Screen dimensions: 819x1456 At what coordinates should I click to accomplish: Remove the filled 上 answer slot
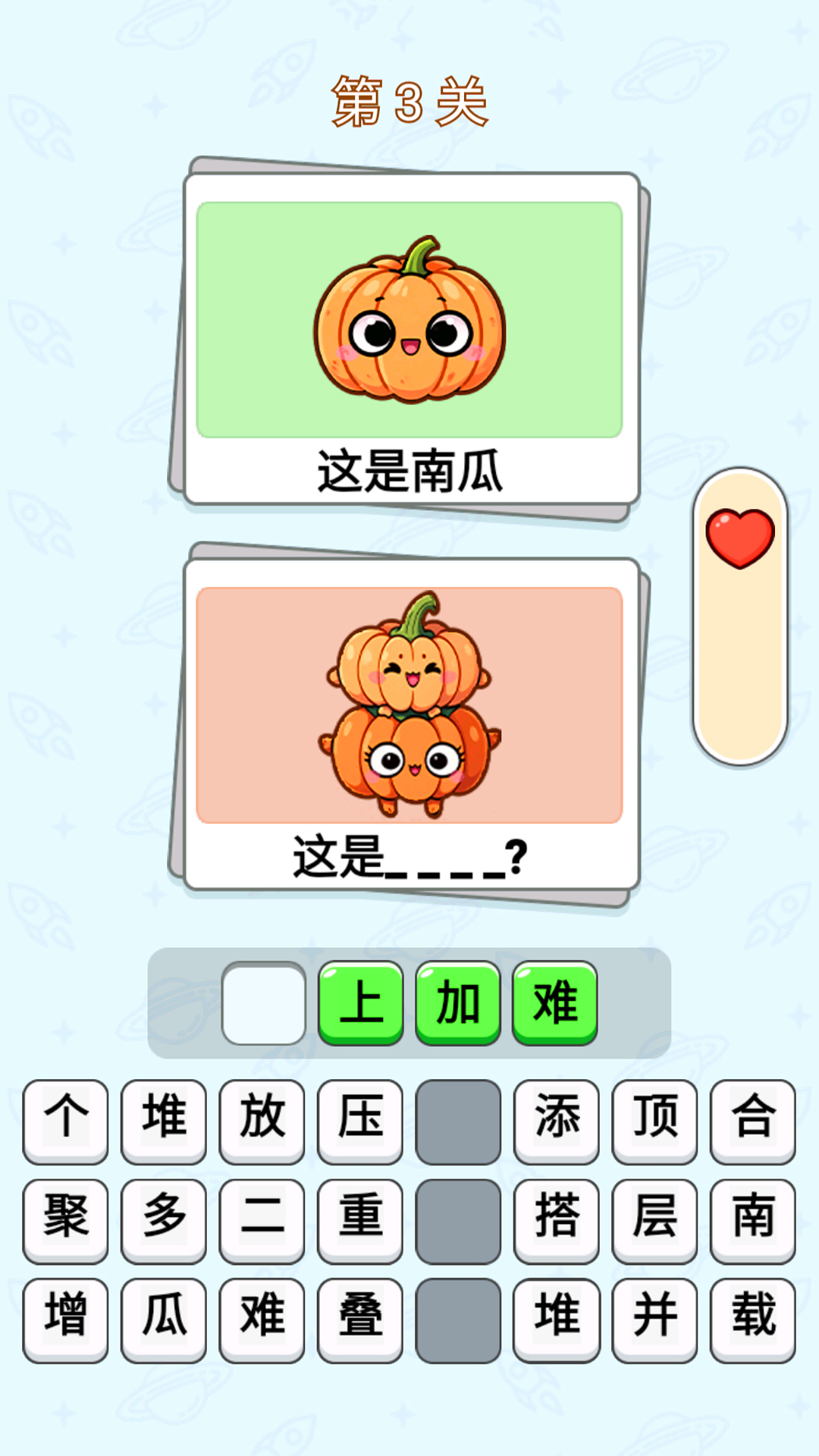point(361,1003)
